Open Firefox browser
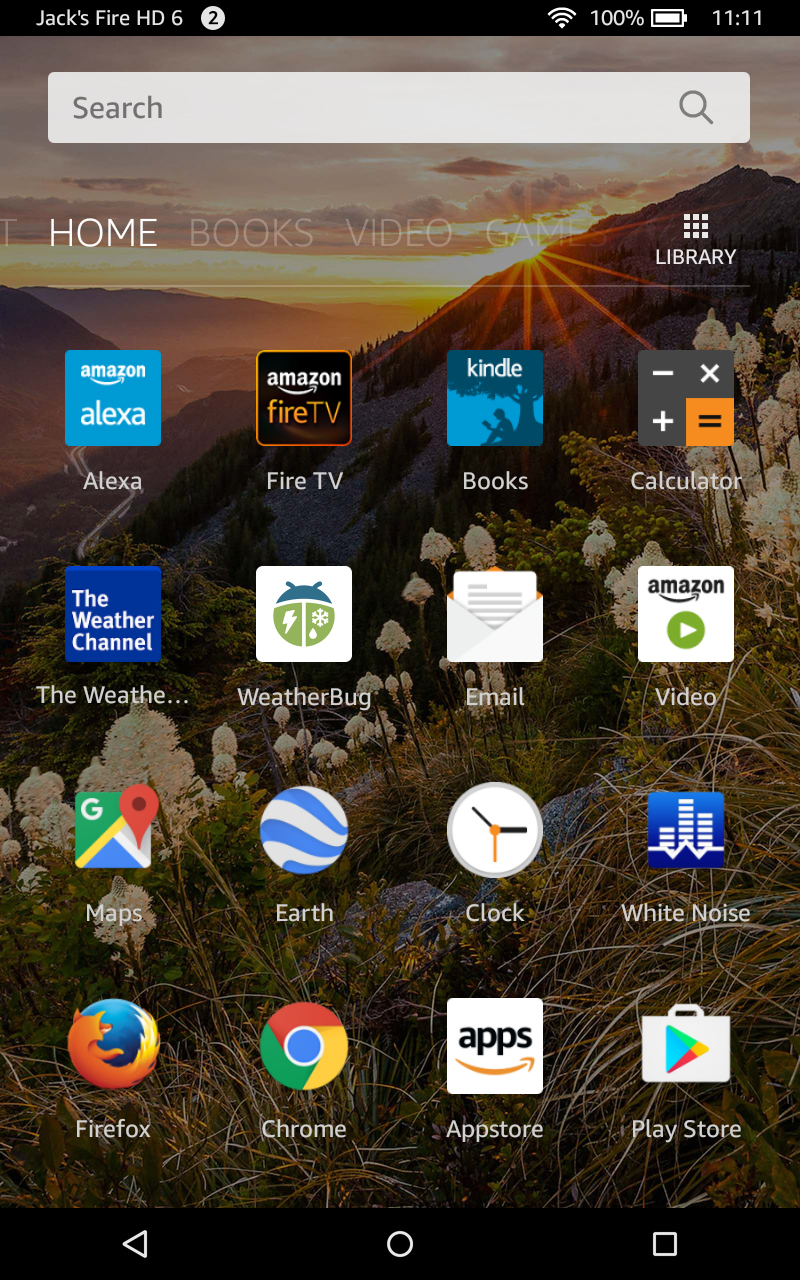The height and width of the screenshot is (1280, 800). click(x=113, y=1045)
